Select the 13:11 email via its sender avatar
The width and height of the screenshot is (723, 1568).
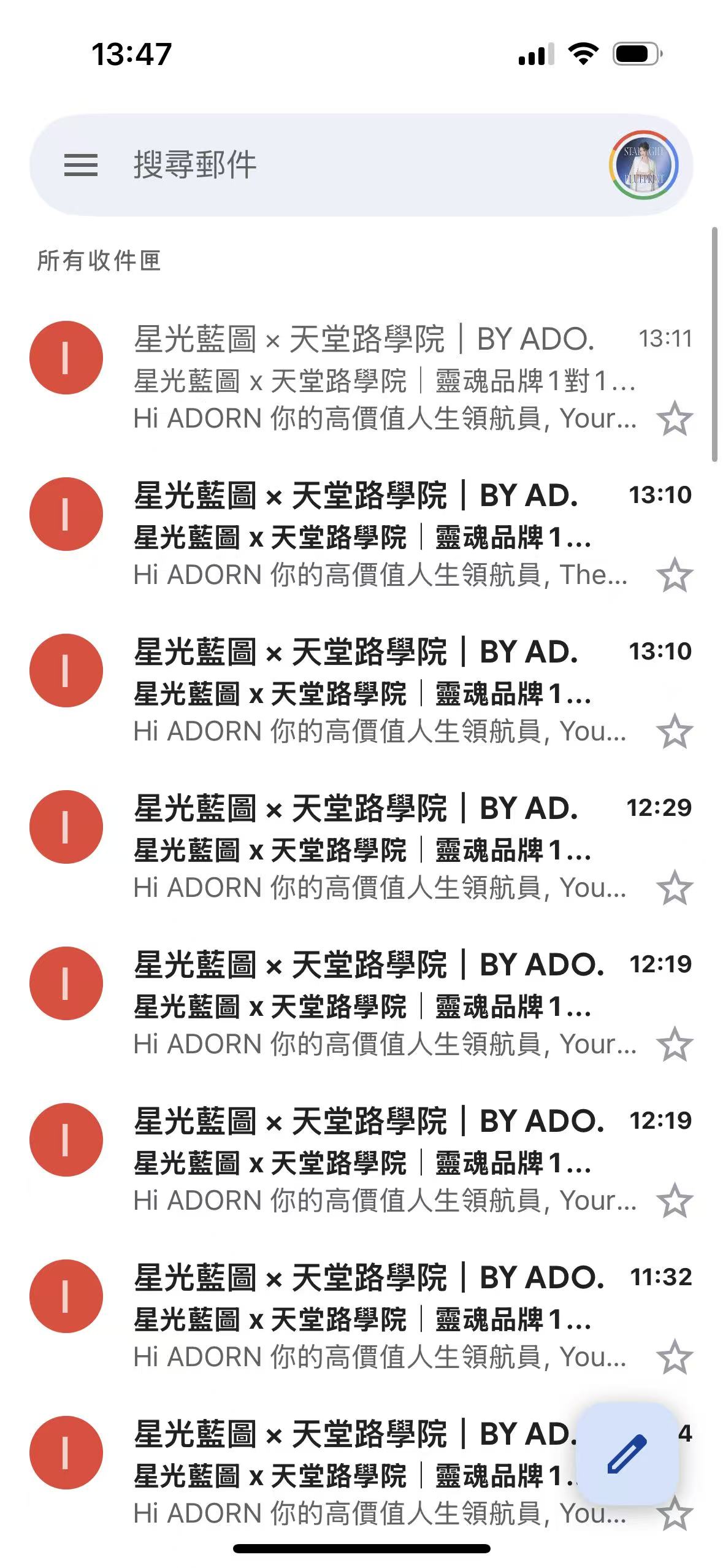(66, 358)
